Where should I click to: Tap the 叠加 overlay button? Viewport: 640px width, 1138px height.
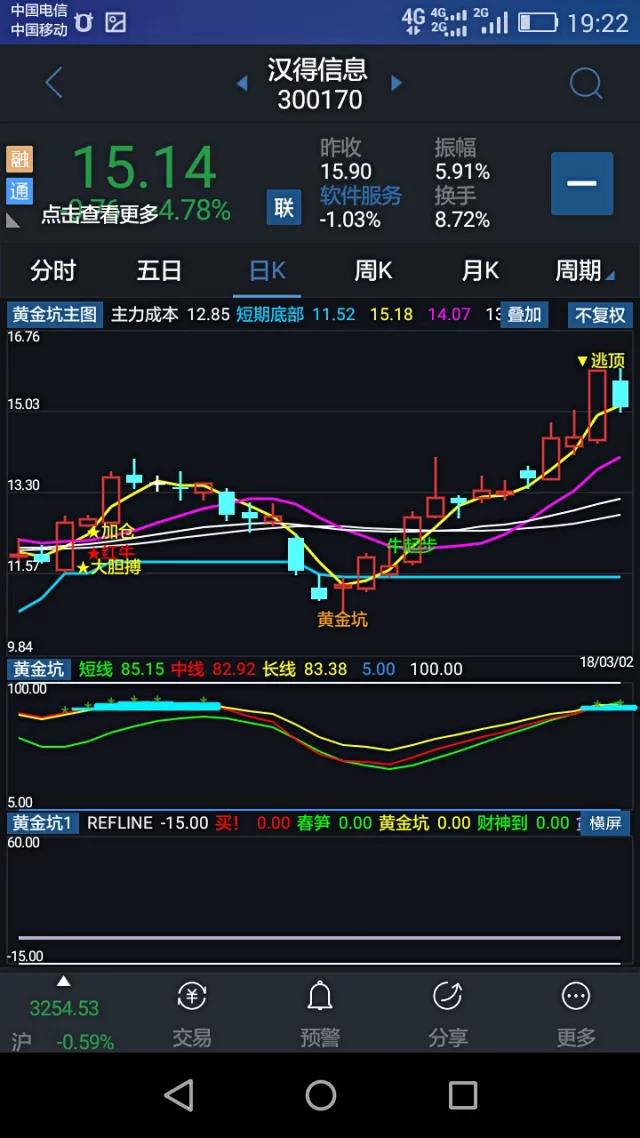tap(525, 314)
